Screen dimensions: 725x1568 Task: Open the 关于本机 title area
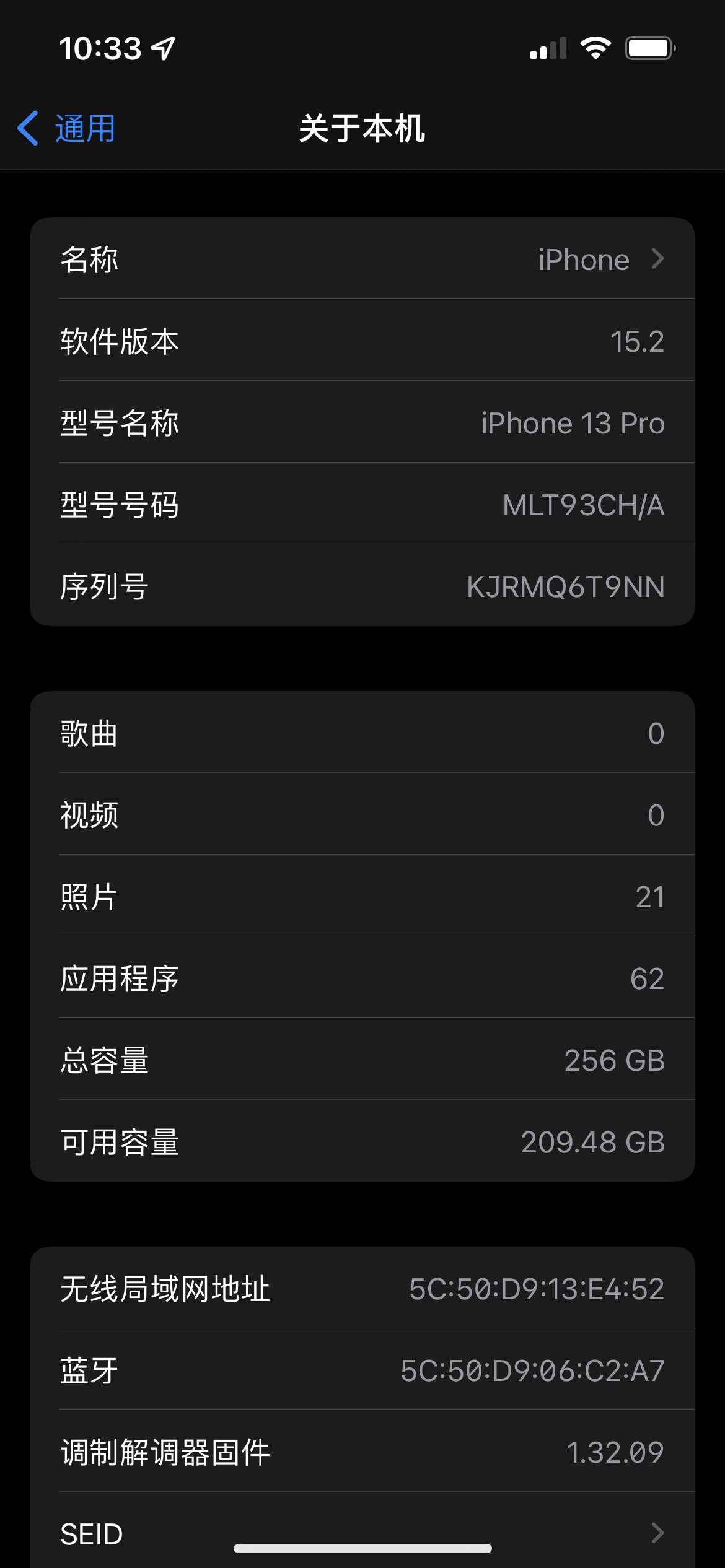(x=362, y=128)
